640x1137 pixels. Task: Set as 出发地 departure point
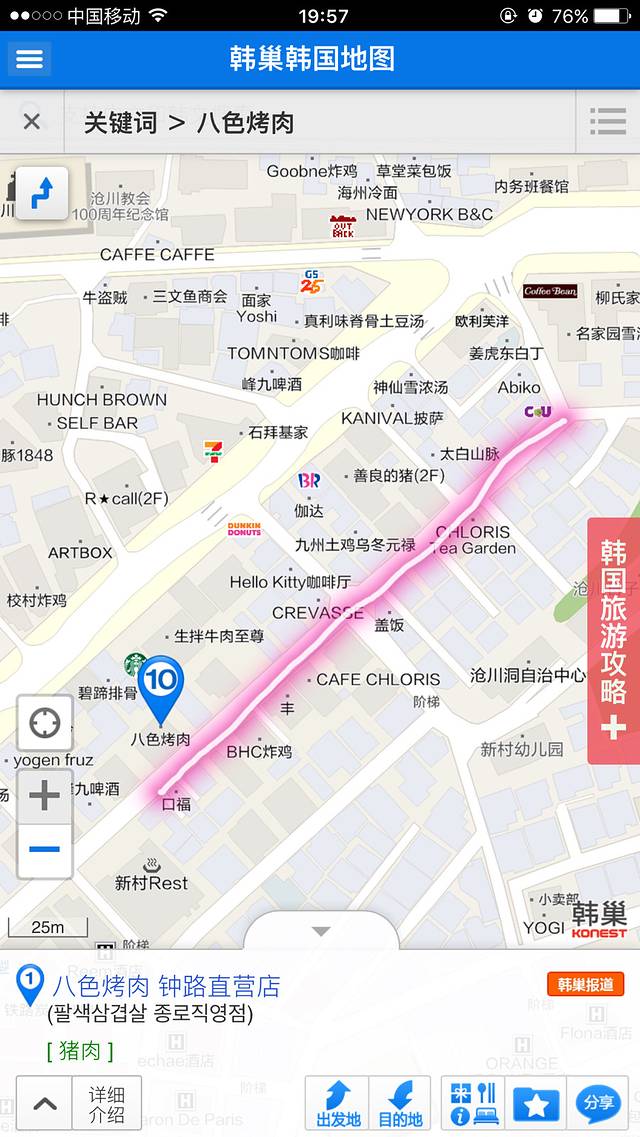click(x=337, y=1104)
